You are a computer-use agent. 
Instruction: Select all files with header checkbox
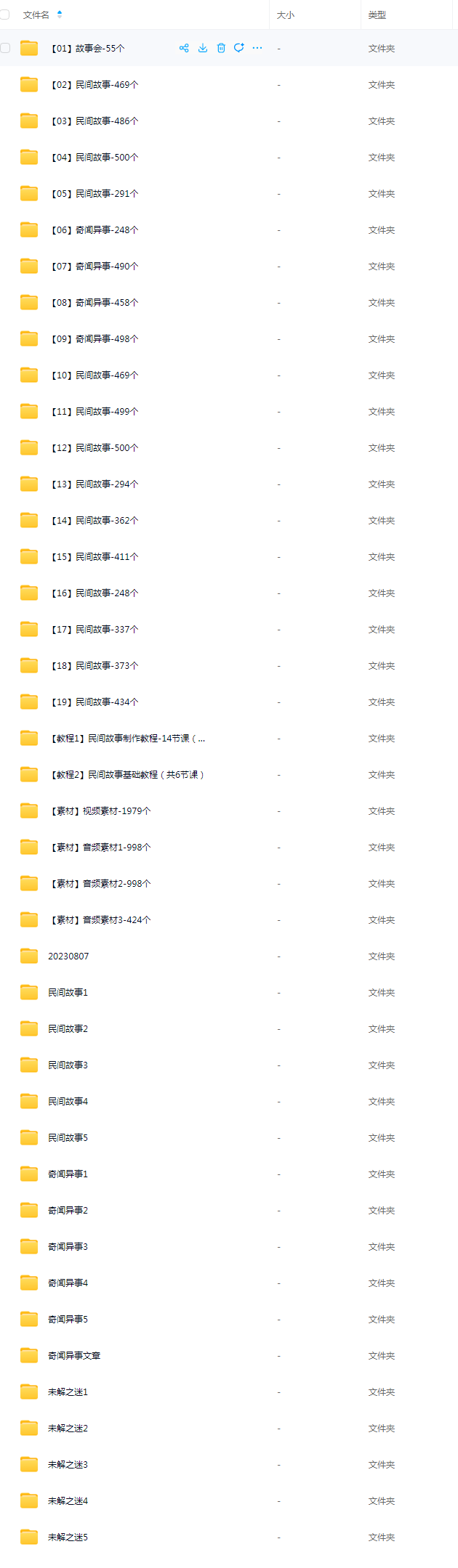(5, 15)
